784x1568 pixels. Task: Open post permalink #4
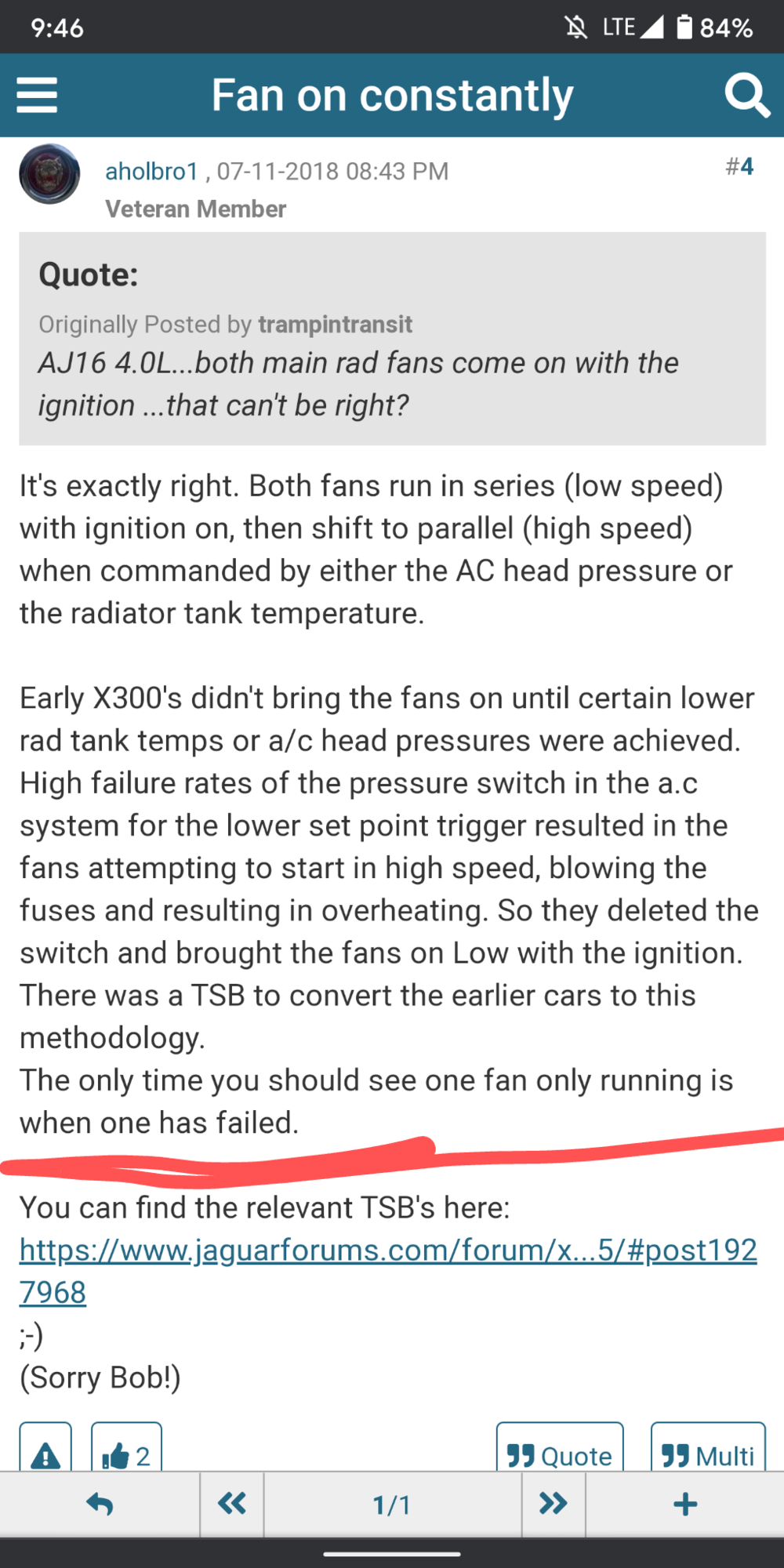(x=739, y=166)
